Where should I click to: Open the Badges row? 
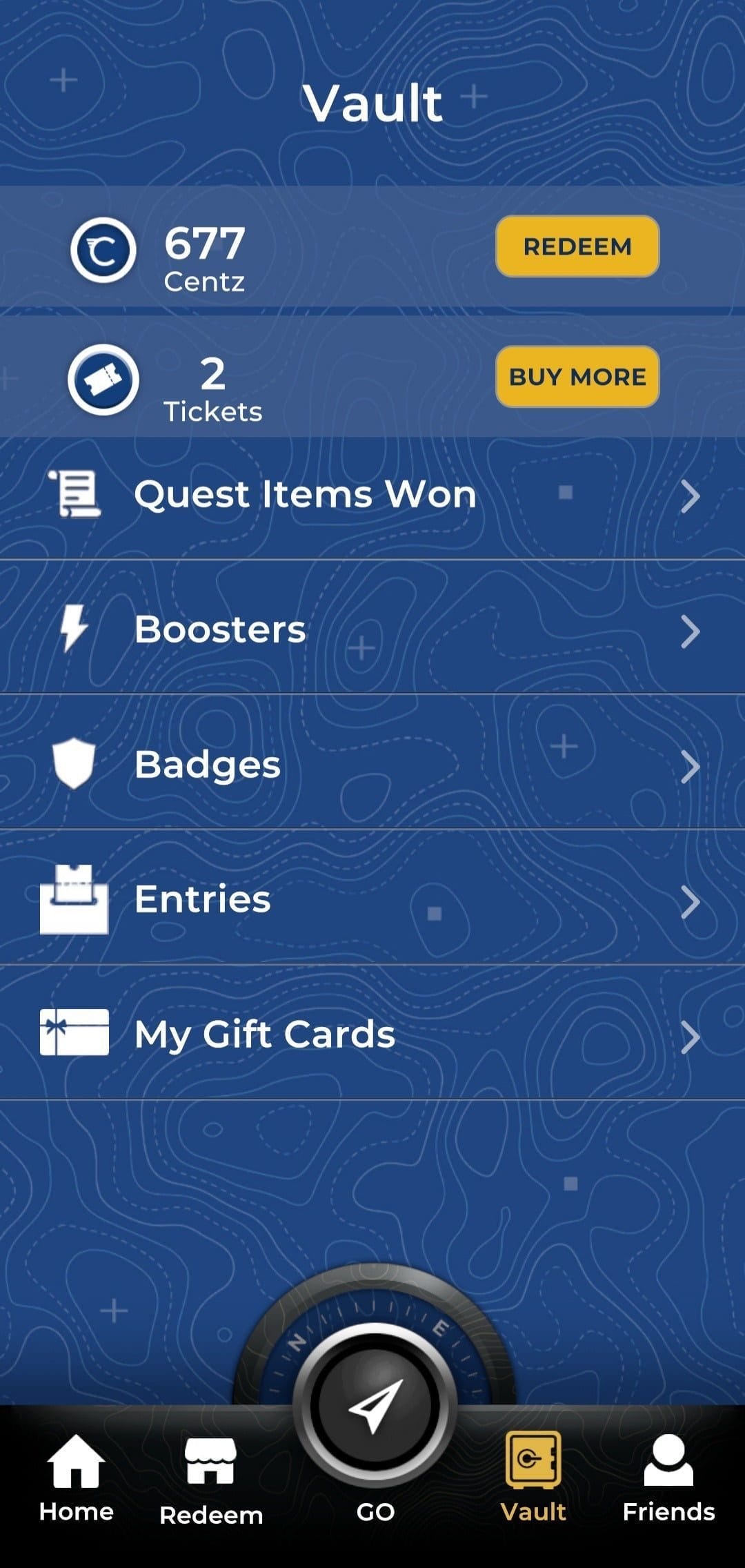pos(372,763)
